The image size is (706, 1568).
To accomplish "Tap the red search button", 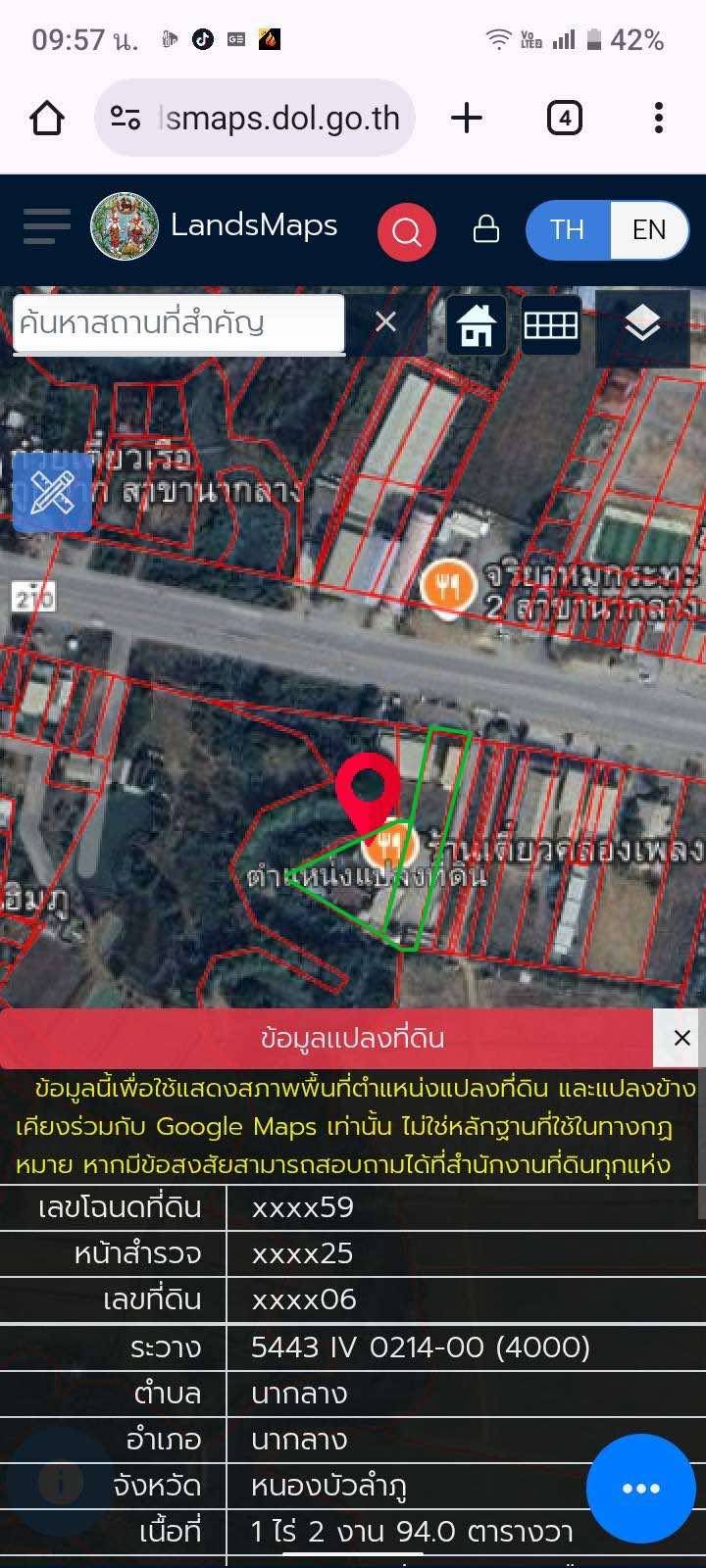I will click(x=406, y=232).
